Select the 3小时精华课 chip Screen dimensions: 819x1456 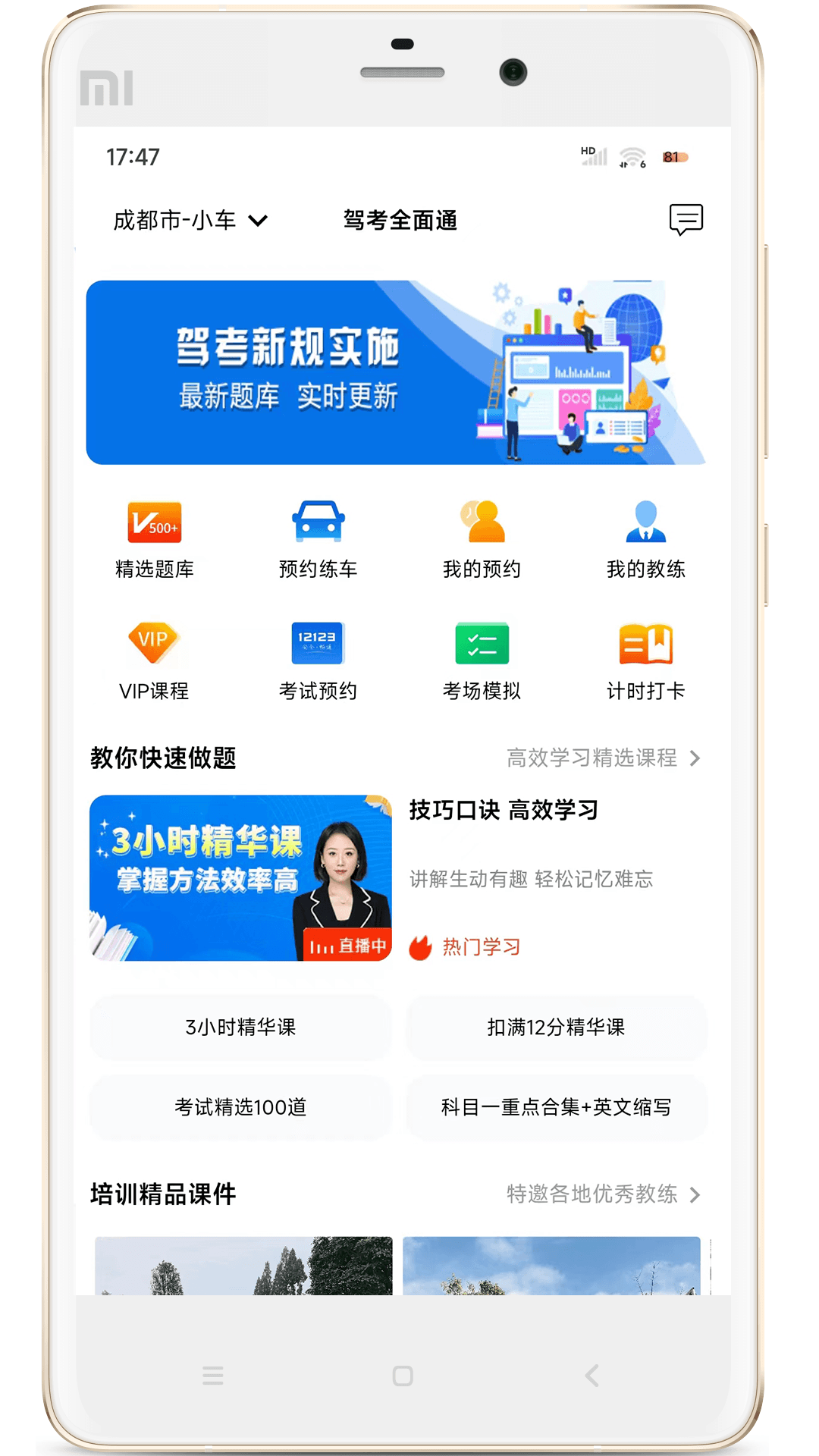pyautogui.click(x=240, y=1028)
